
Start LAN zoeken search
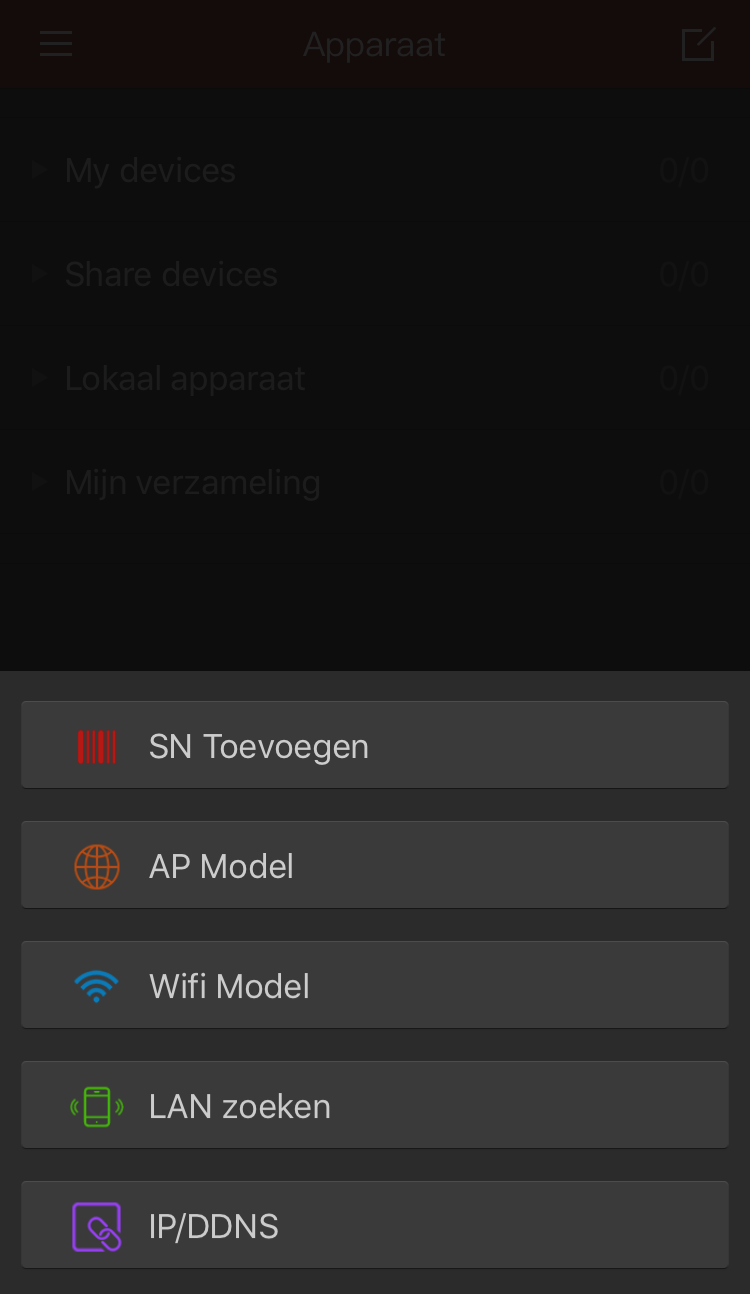[x=375, y=1105]
